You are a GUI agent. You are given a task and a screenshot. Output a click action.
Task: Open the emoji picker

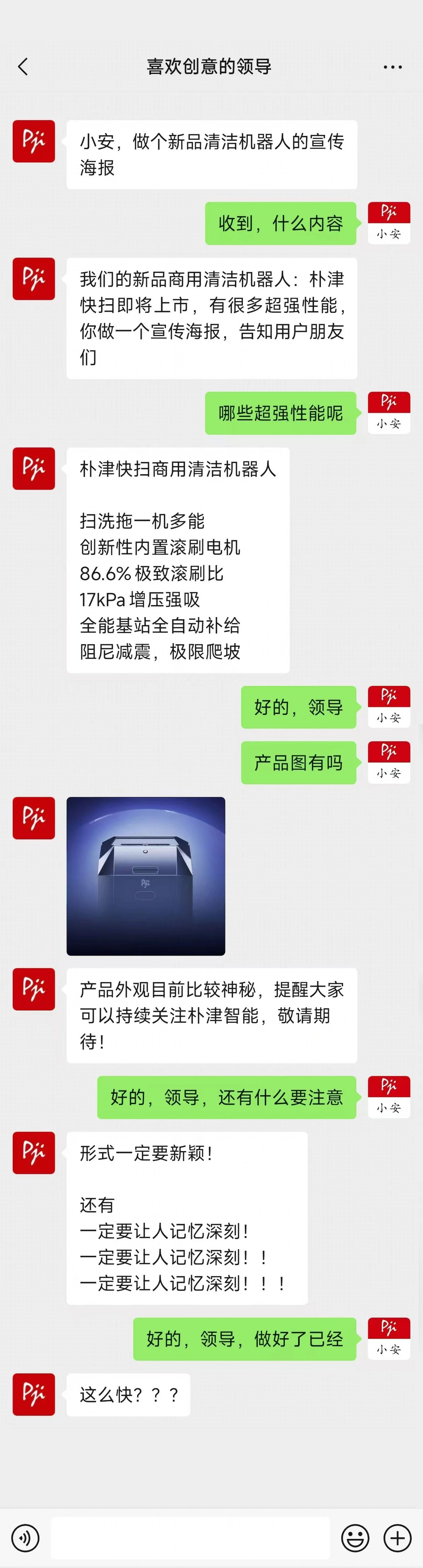coord(355,1538)
